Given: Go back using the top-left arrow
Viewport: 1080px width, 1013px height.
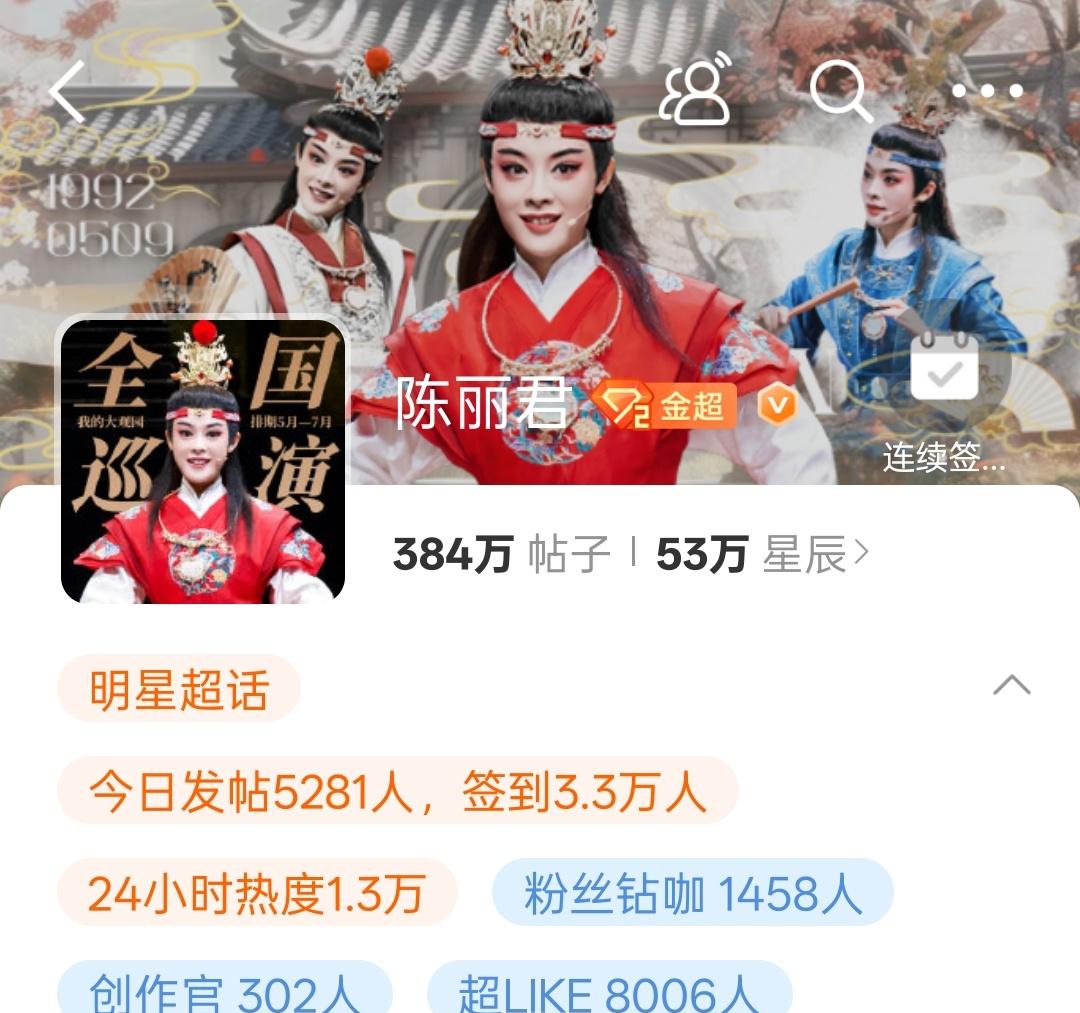Looking at the screenshot, I should click(68, 92).
